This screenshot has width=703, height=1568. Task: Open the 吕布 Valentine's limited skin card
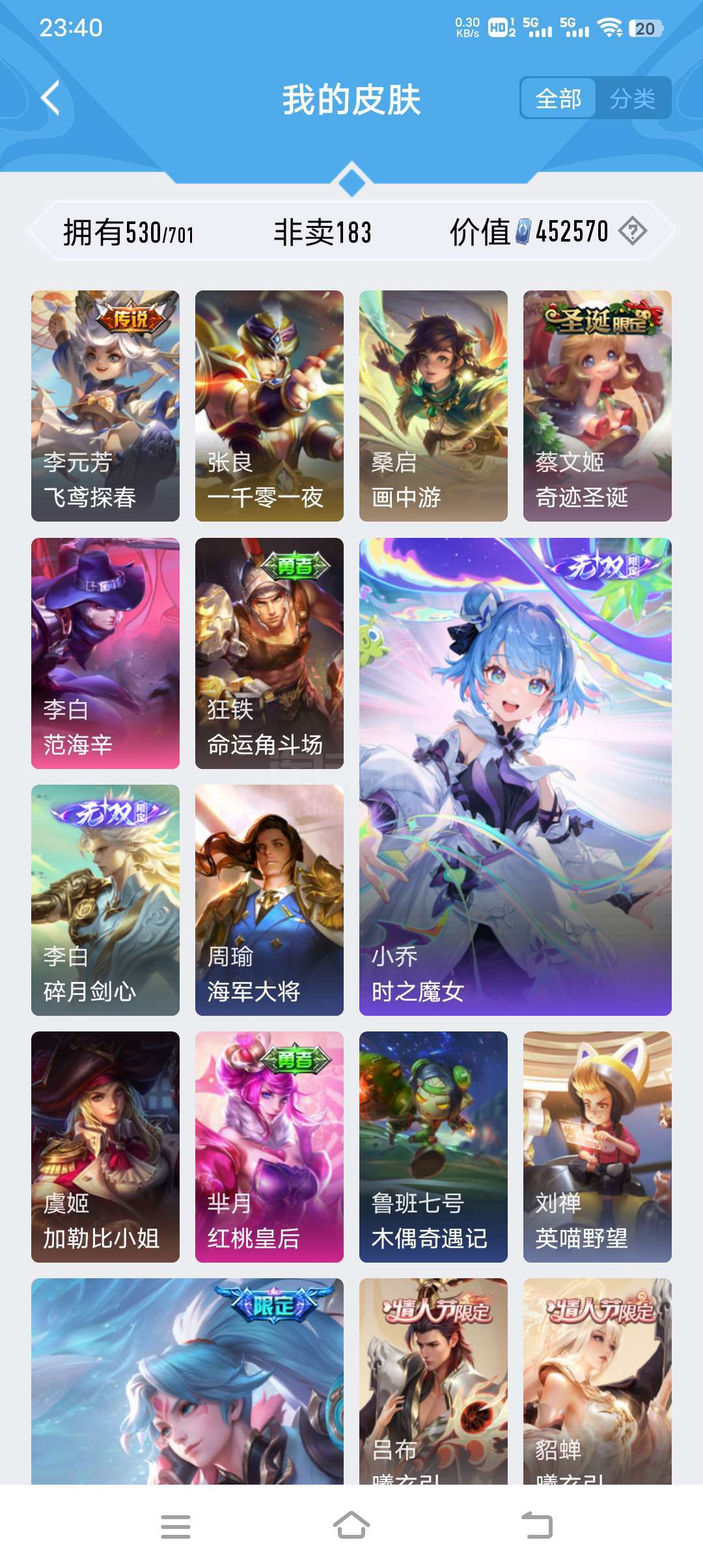coord(434,1381)
